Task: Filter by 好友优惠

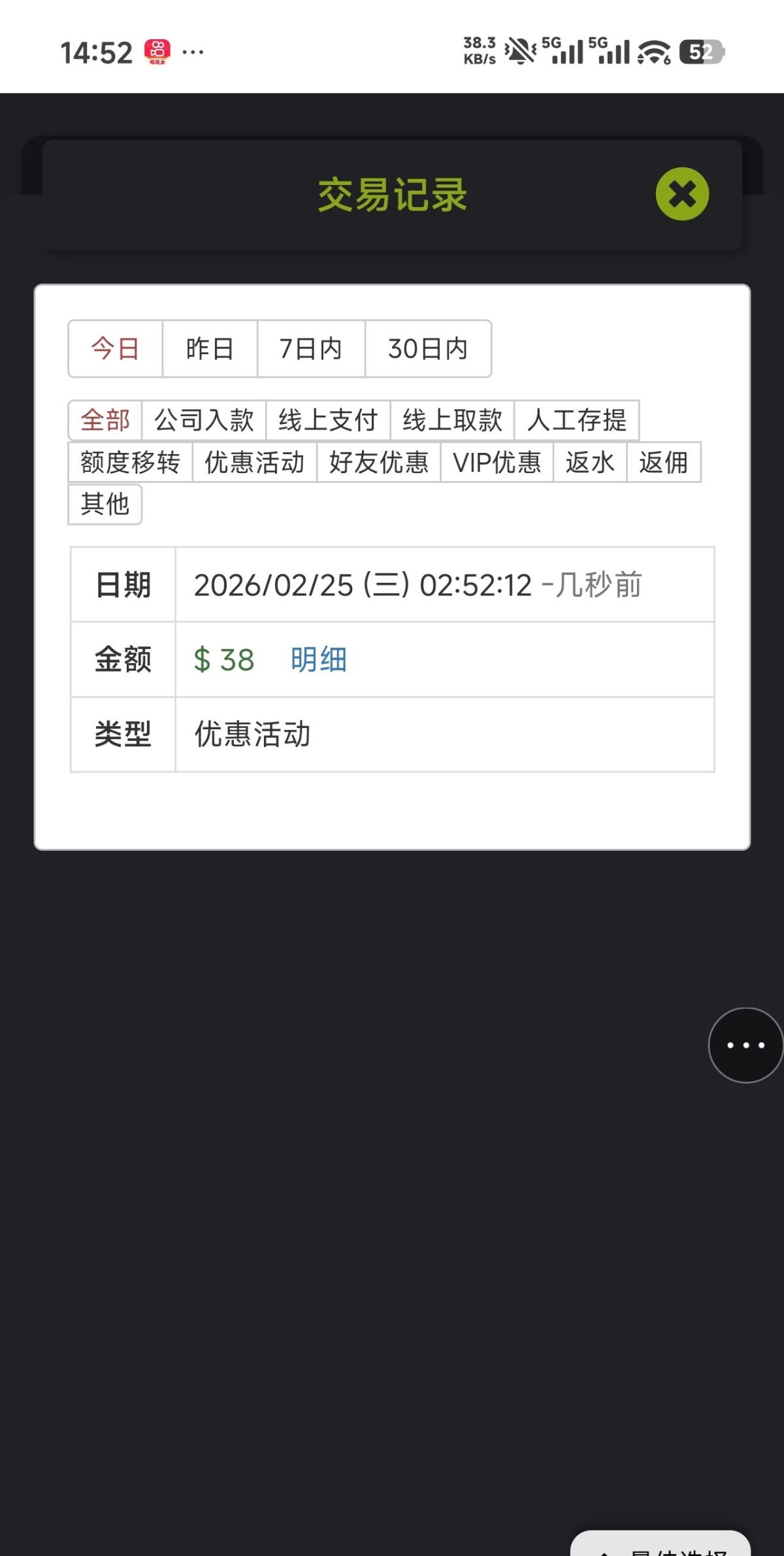Action: pos(379,462)
